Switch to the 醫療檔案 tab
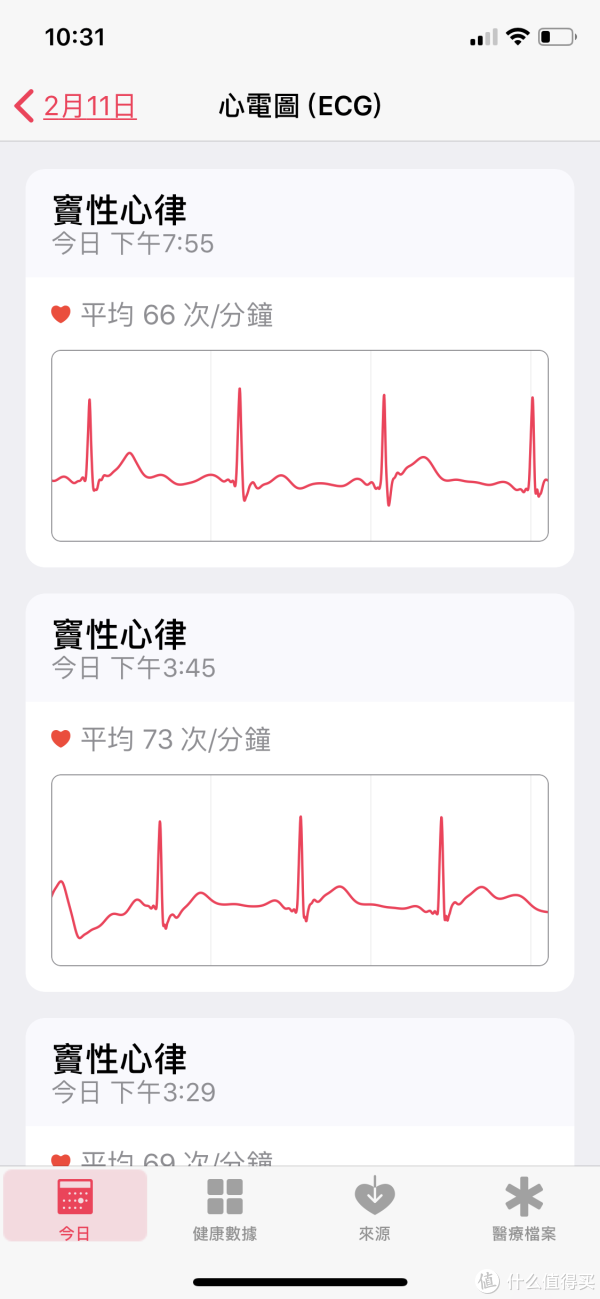The width and height of the screenshot is (600, 1299). point(524,1208)
